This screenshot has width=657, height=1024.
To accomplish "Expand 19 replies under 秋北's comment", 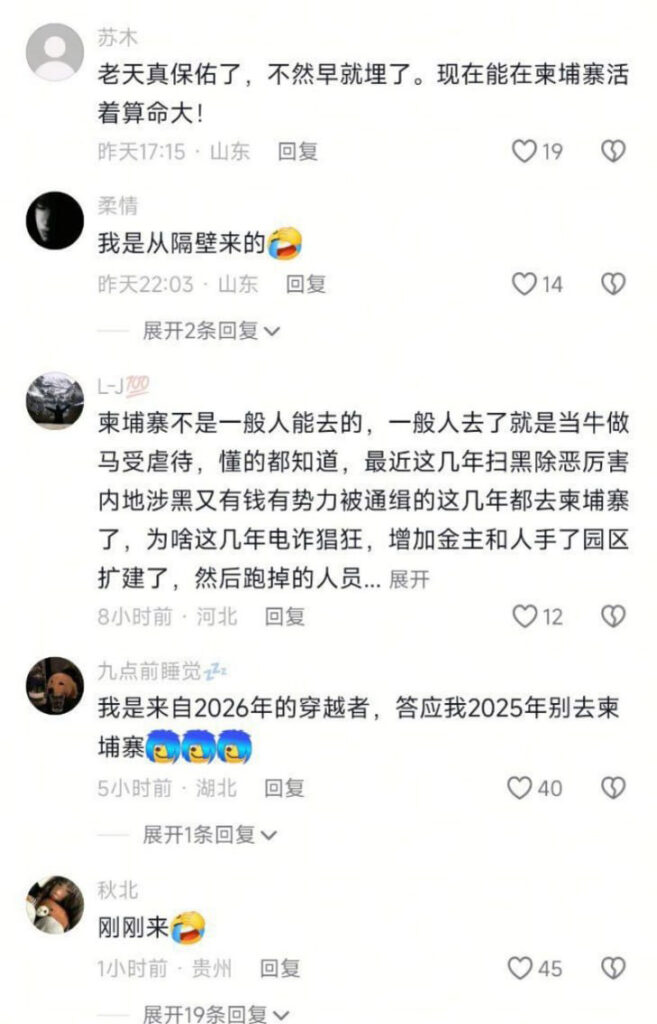I will pyautogui.click(x=215, y=1014).
